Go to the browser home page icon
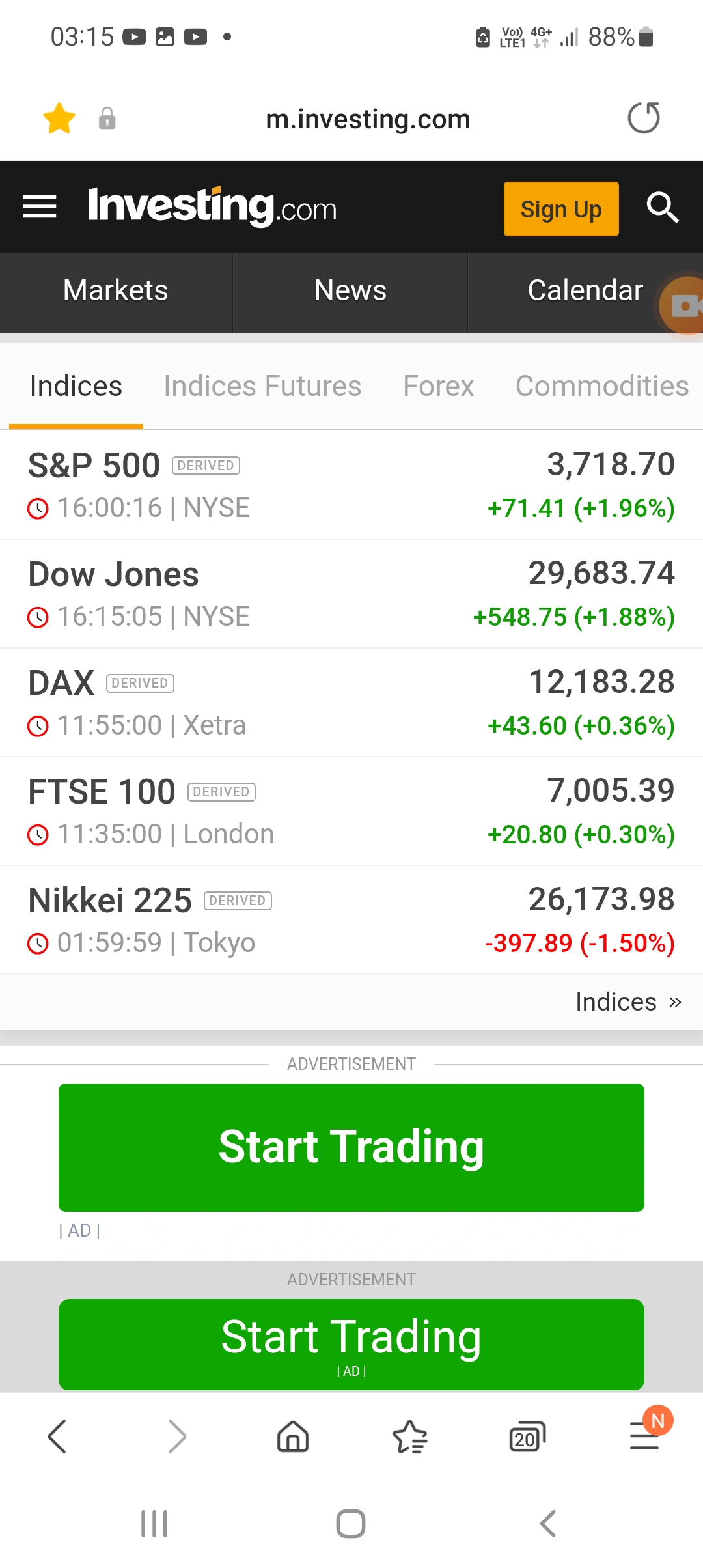Viewport: 703px width, 1568px height. coord(293,1436)
